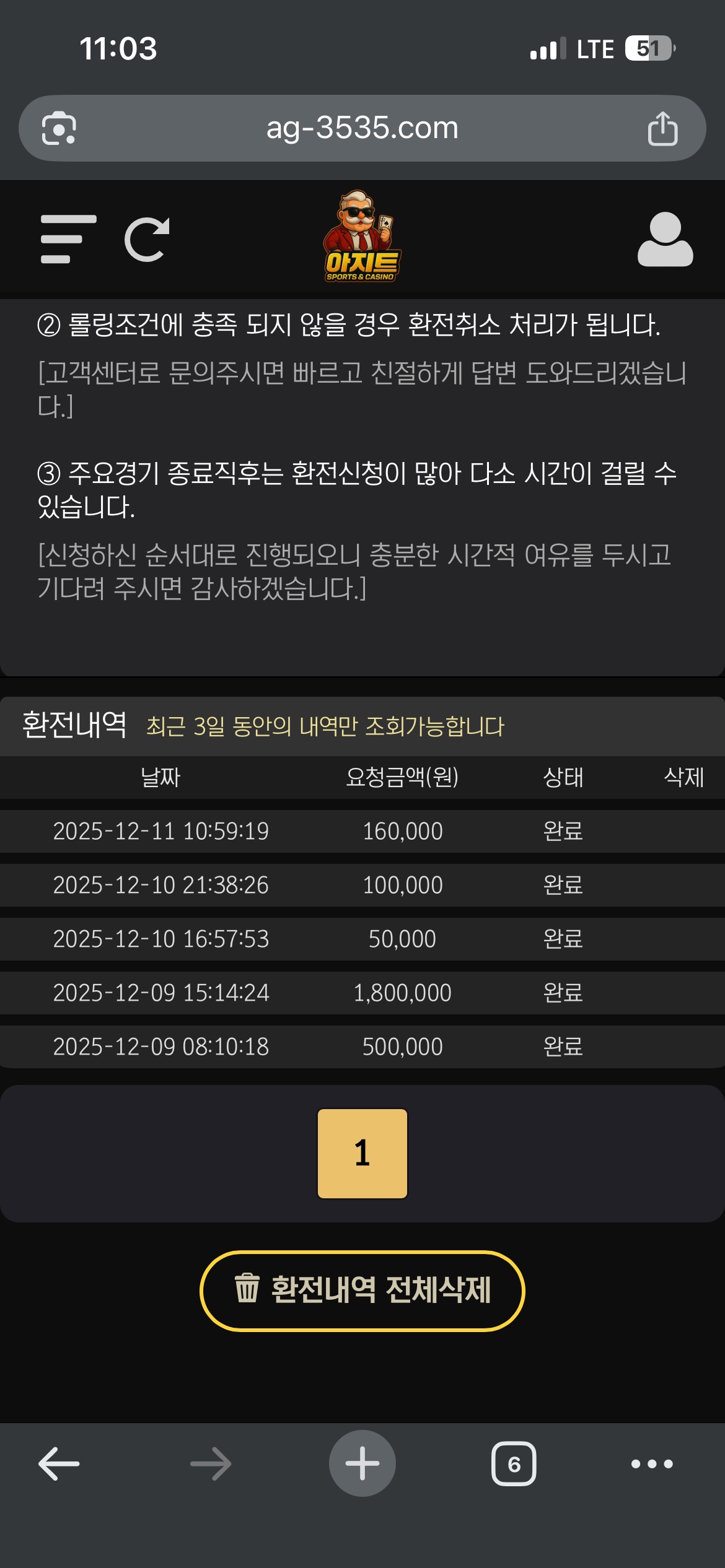The width and height of the screenshot is (725, 1568).
Task: Open the hamburger menu
Action: coord(68,239)
